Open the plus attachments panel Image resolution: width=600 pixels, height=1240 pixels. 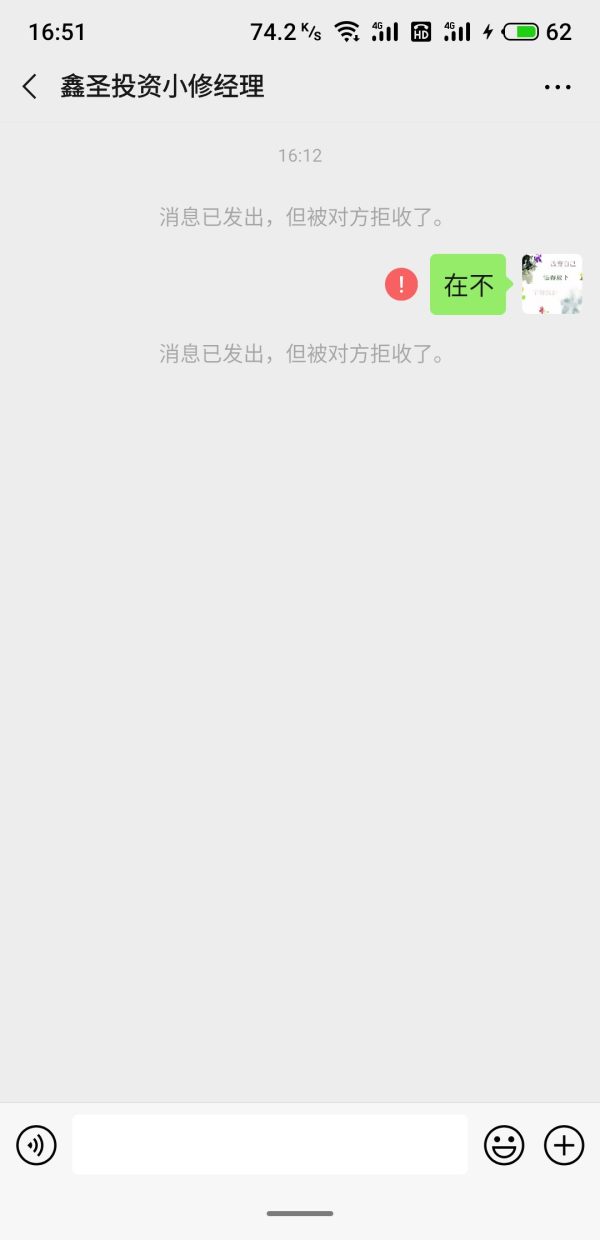(x=564, y=1144)
